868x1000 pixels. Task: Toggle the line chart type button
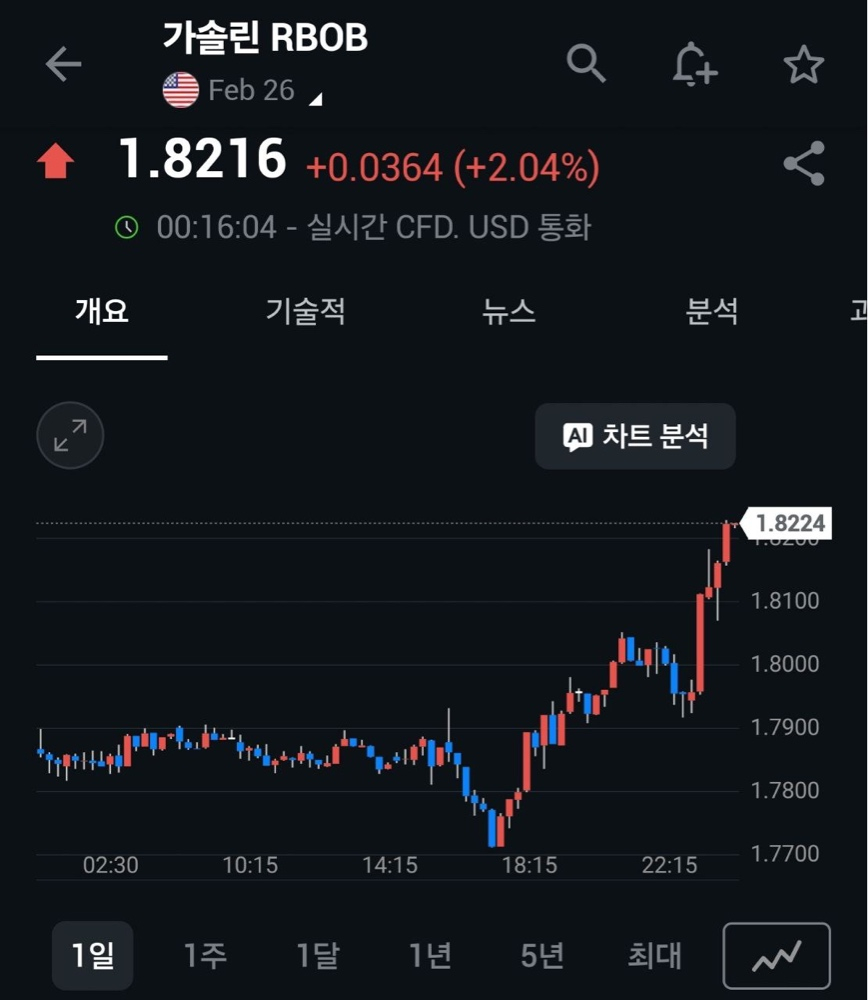[776, 956]
